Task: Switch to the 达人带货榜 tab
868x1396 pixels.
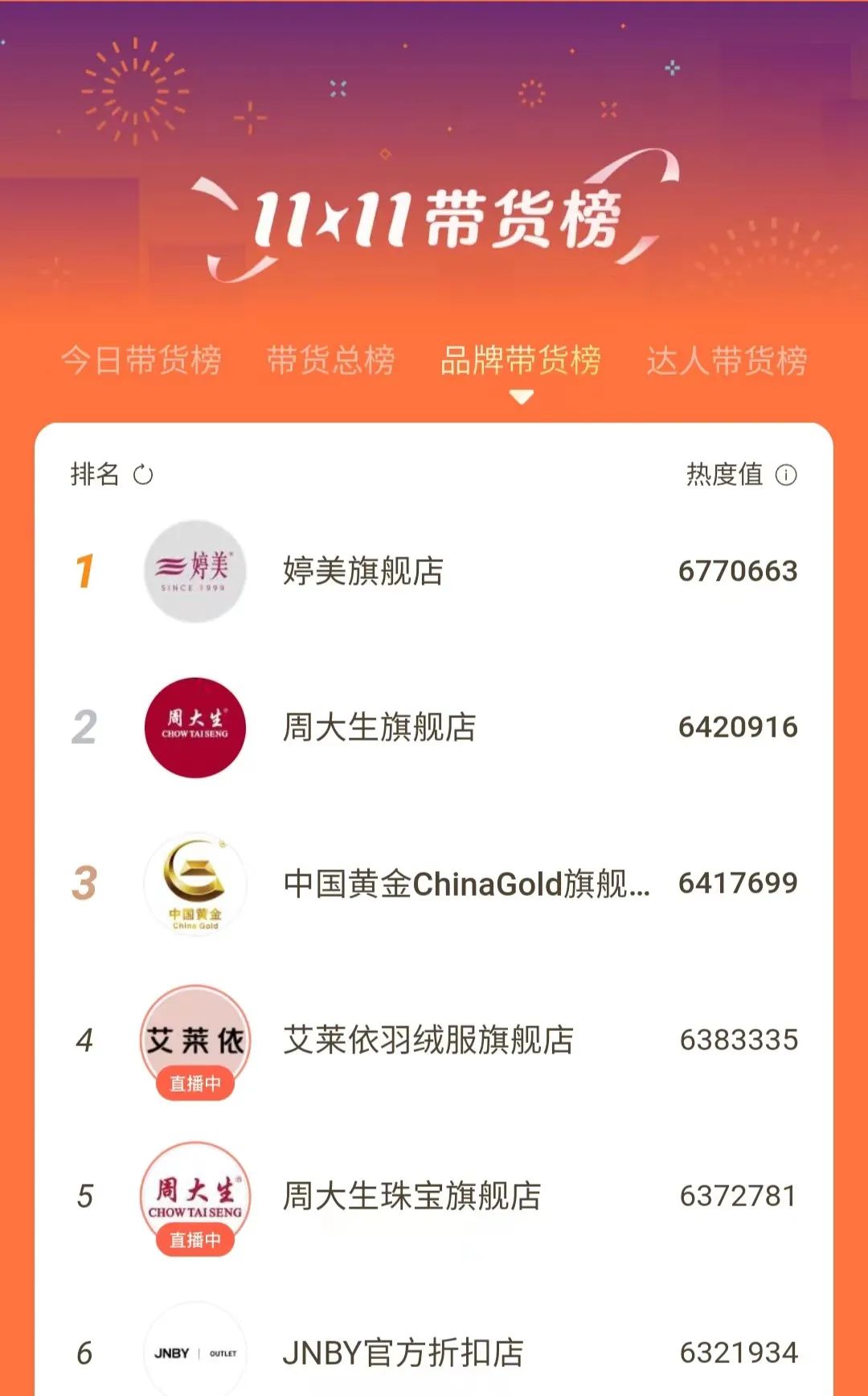Action: (727, 360)
